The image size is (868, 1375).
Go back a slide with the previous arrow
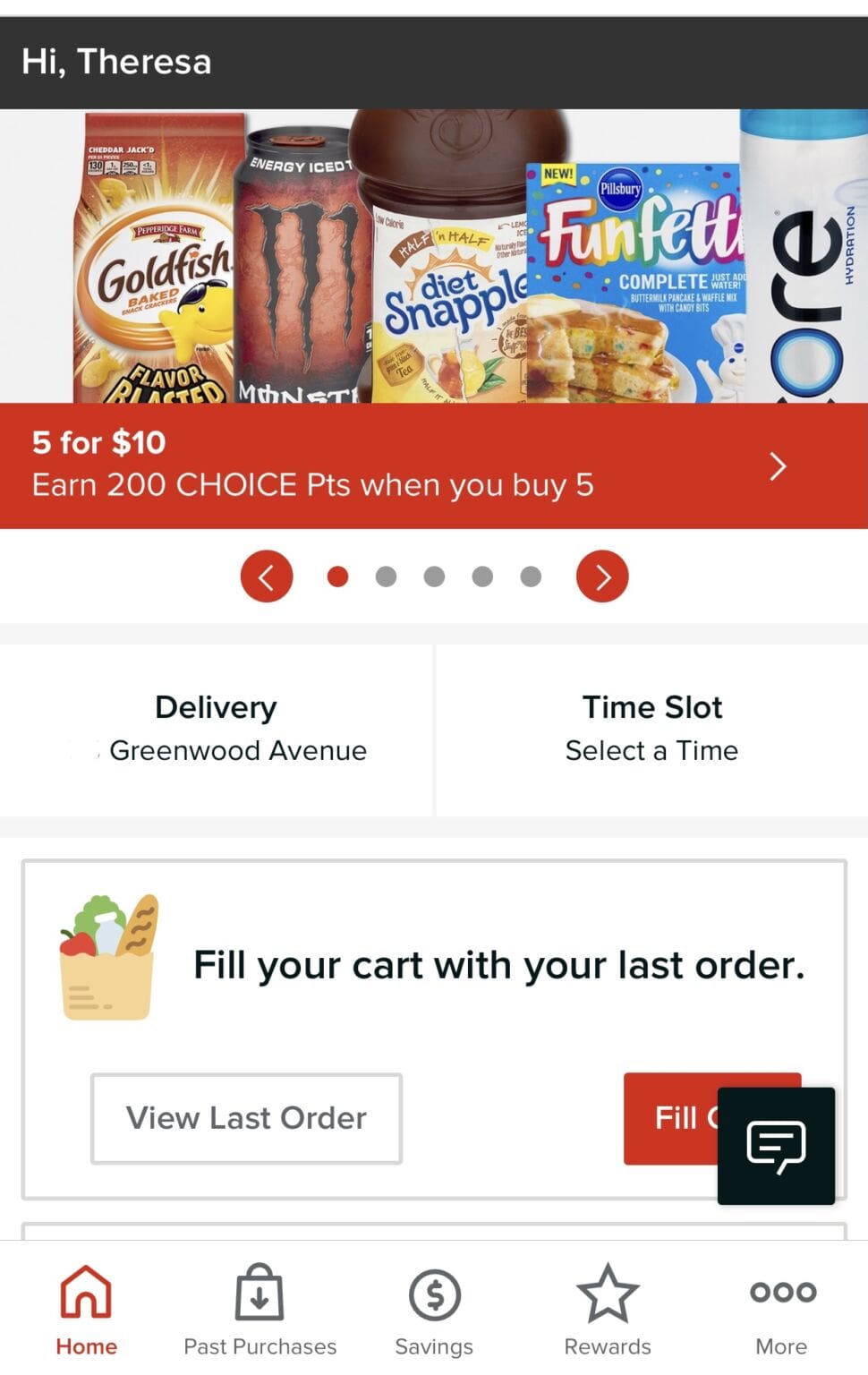point(266,576)
